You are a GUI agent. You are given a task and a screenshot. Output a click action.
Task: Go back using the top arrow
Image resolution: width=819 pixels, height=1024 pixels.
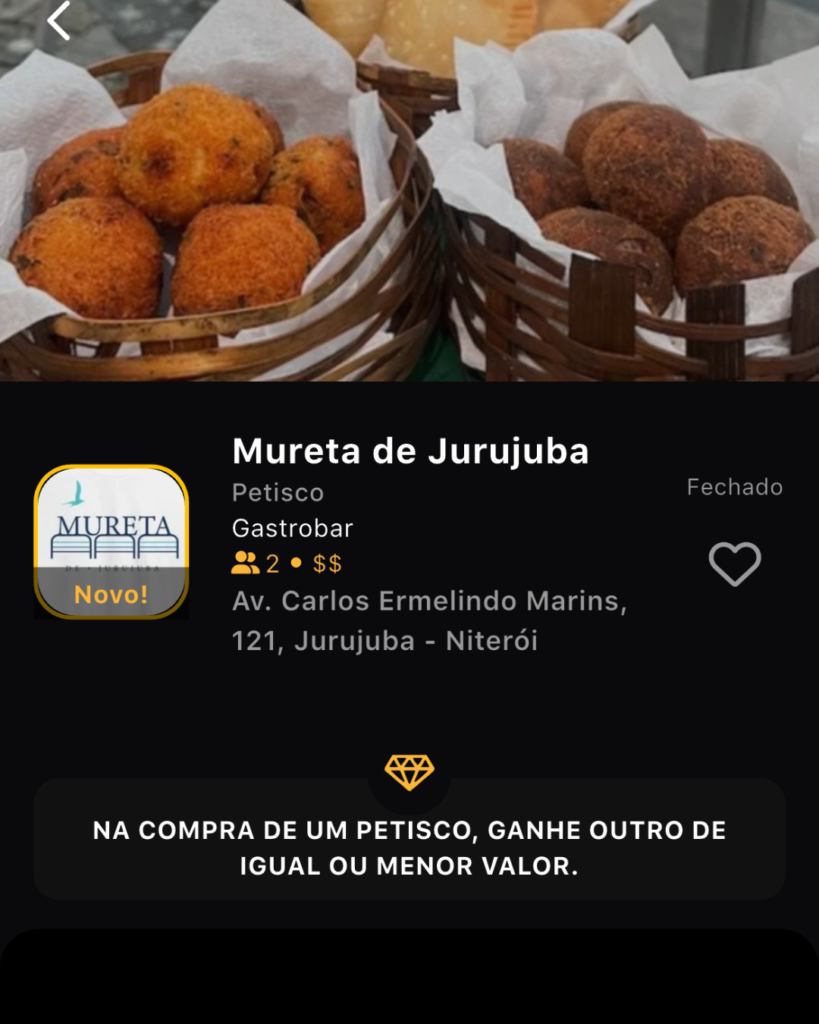[59, 21]
